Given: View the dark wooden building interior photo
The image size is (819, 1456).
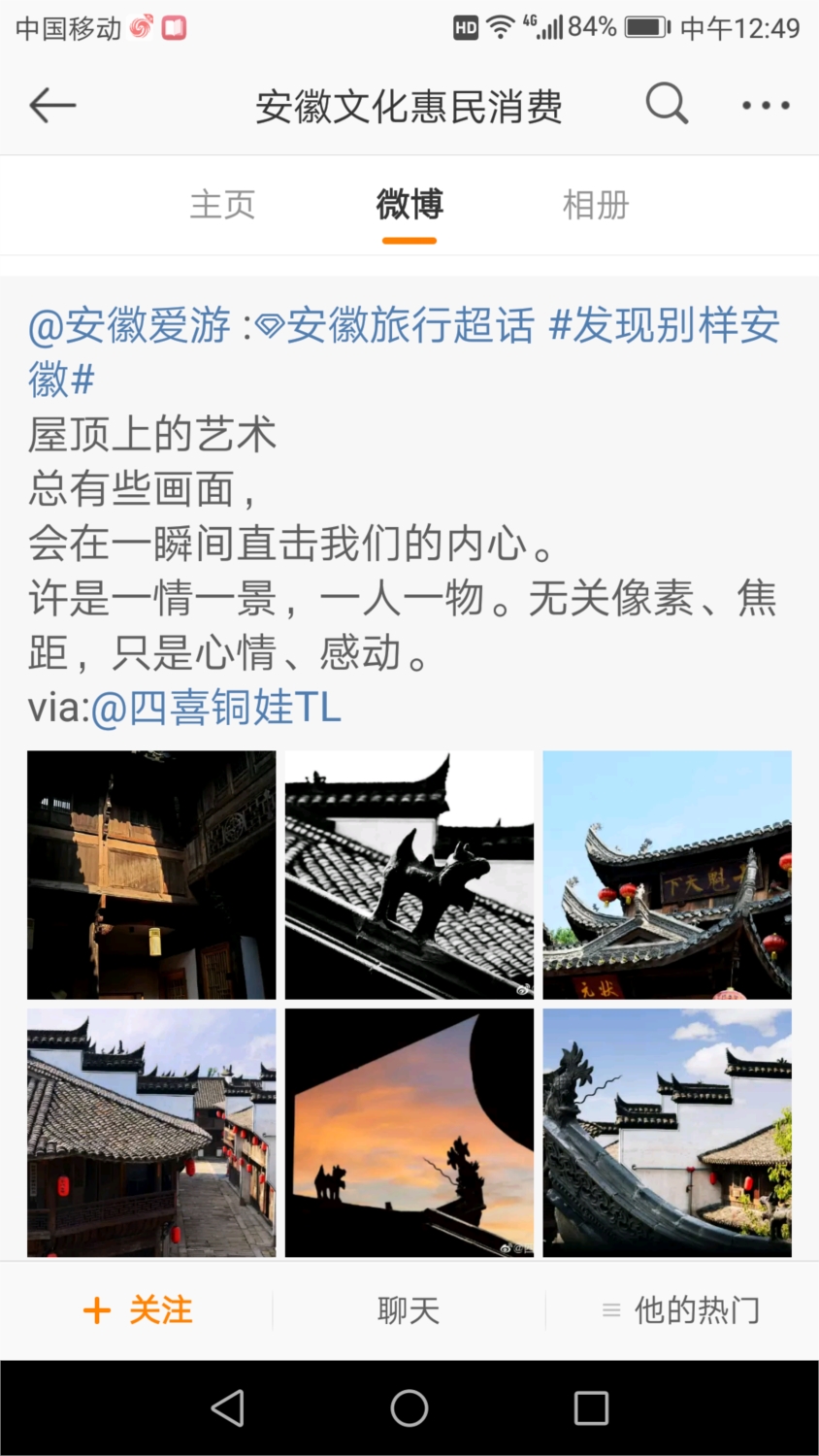Looking at the screenshot, I should [151, 875].
